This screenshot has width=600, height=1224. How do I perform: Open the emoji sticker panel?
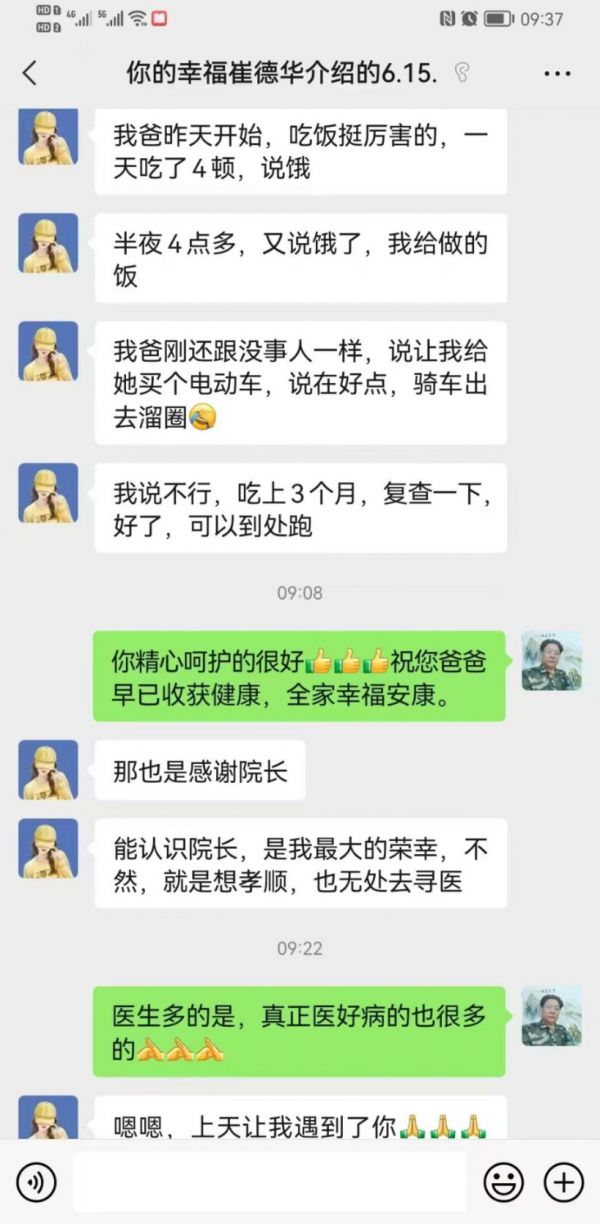coord(503,1183)
